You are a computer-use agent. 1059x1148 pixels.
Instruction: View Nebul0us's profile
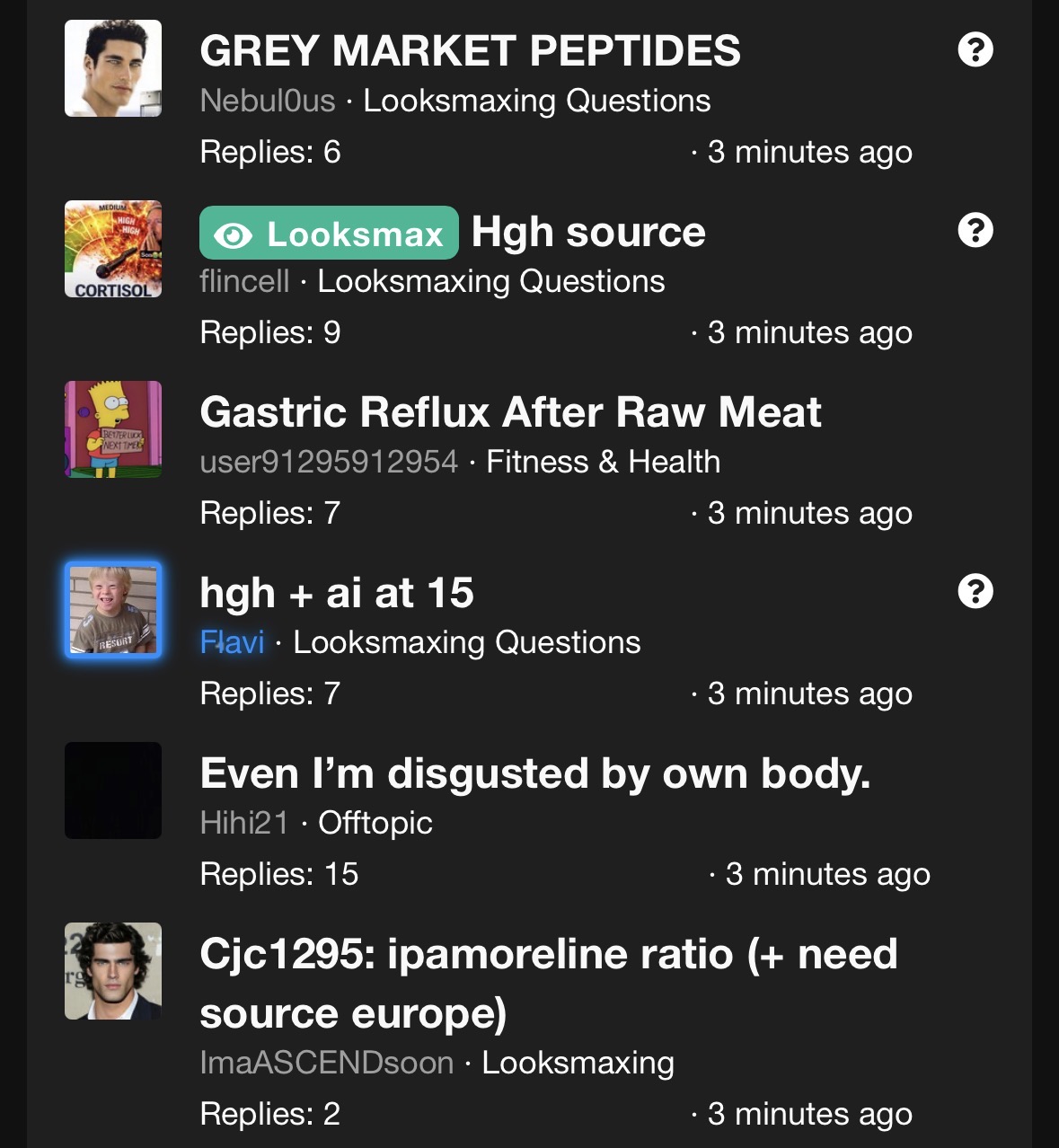(268, 101)
